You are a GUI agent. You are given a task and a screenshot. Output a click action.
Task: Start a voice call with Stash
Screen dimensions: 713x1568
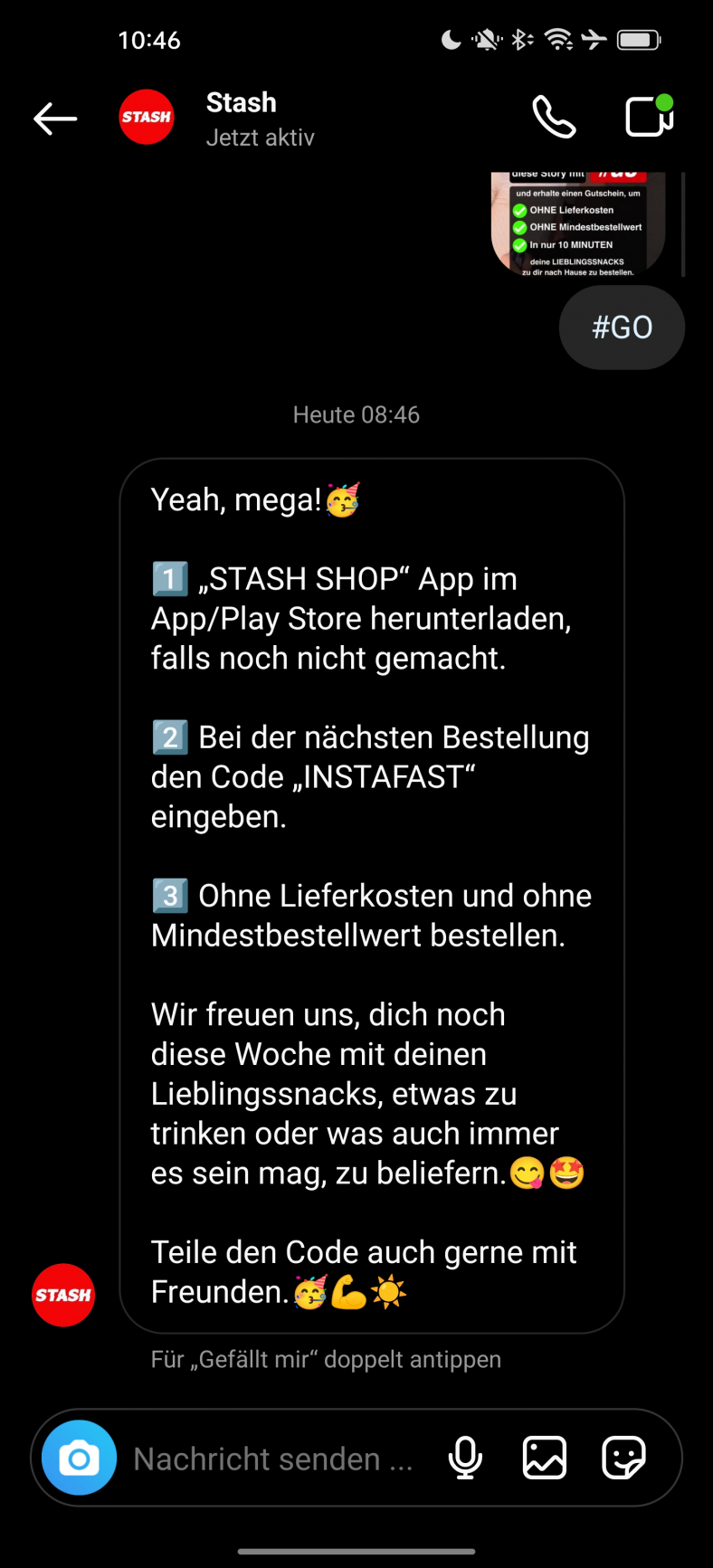(554, 117)
